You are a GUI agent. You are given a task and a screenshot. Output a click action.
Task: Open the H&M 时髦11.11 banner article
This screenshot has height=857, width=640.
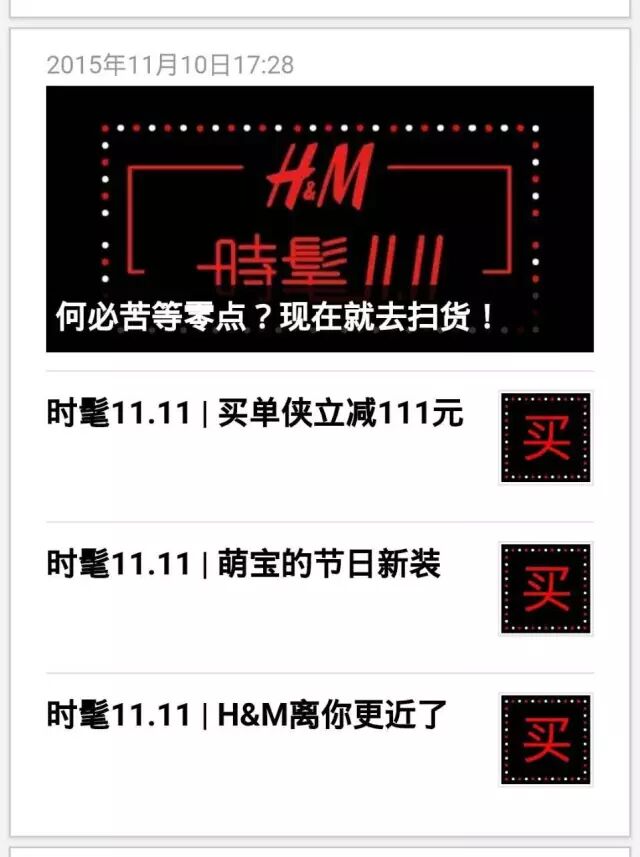pyautogui.click(x=319, y=218)
